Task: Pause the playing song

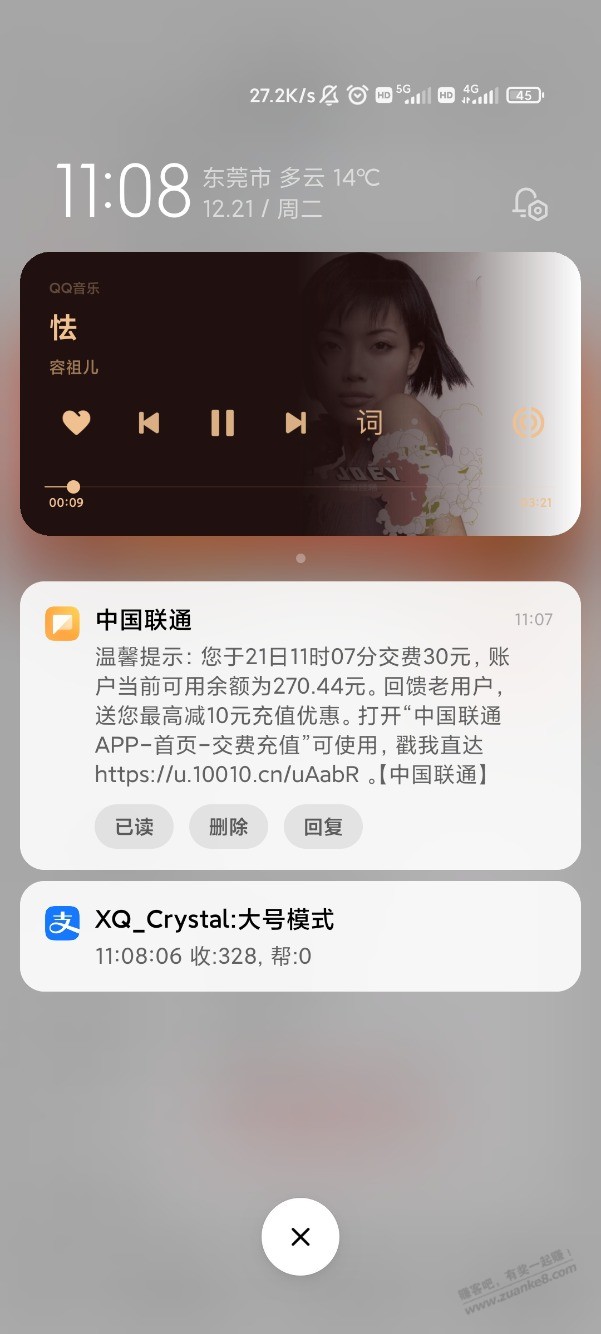Action: coord(222,423)
